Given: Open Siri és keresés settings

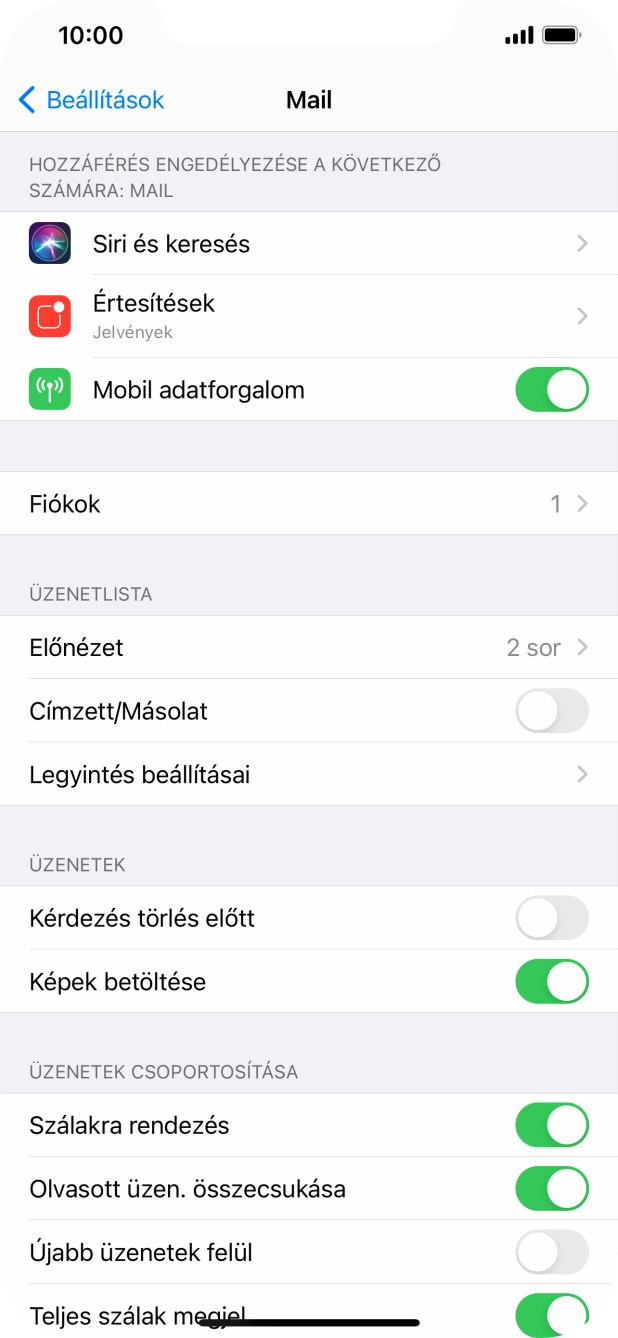Looking at the screenshot, I should tap(308, 244).
